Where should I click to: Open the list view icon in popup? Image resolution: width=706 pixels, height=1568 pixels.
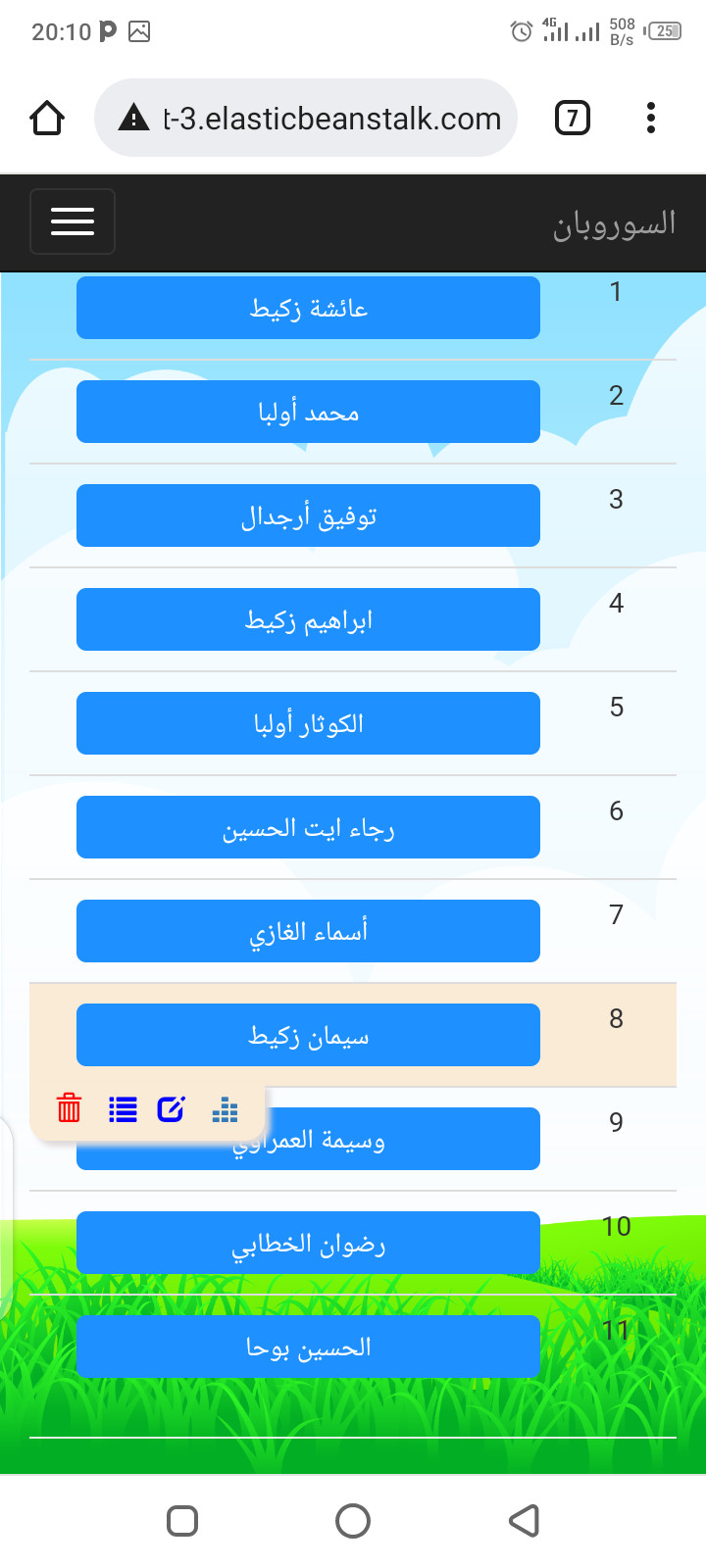click(123, 1109)
